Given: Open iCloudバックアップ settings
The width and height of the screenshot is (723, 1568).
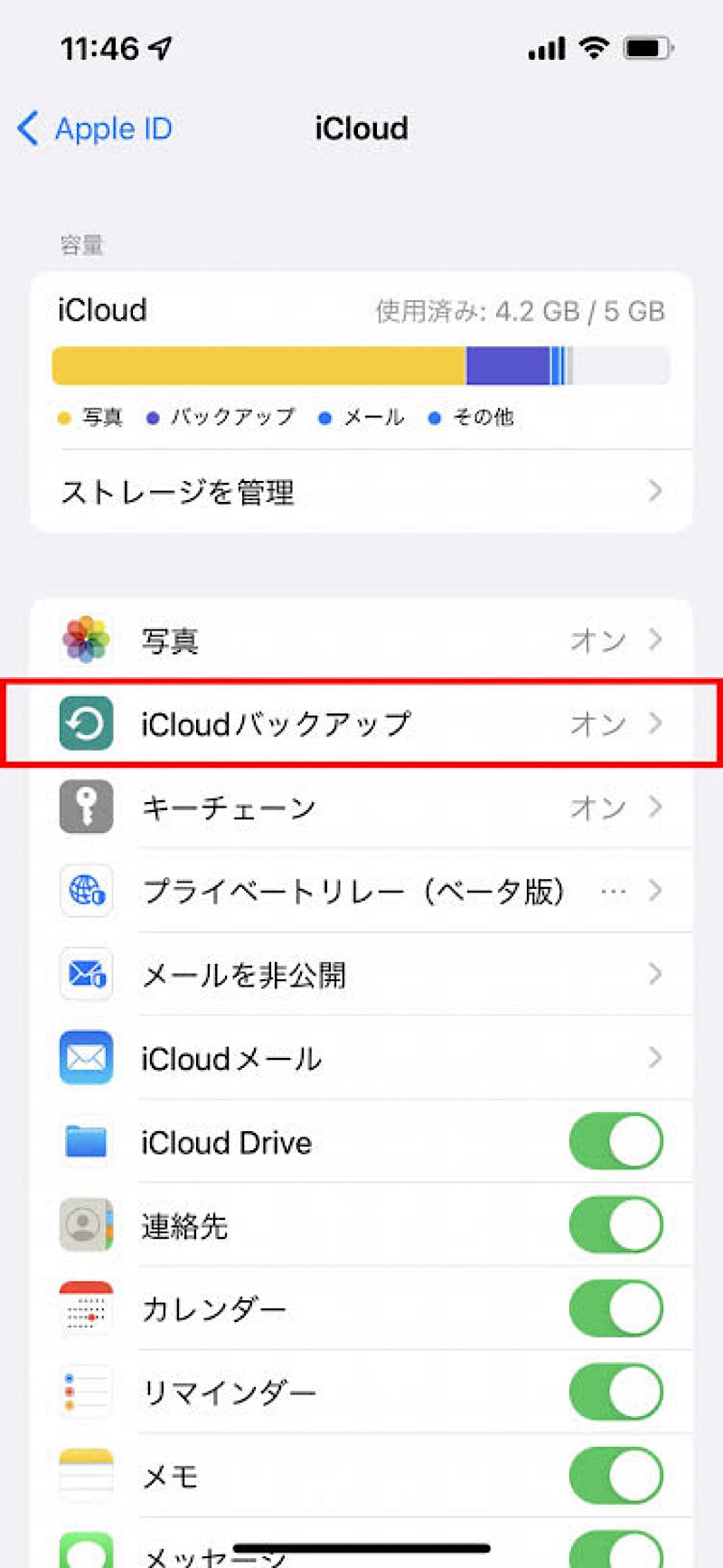Looking at the screenshot, I should (361, 723).
